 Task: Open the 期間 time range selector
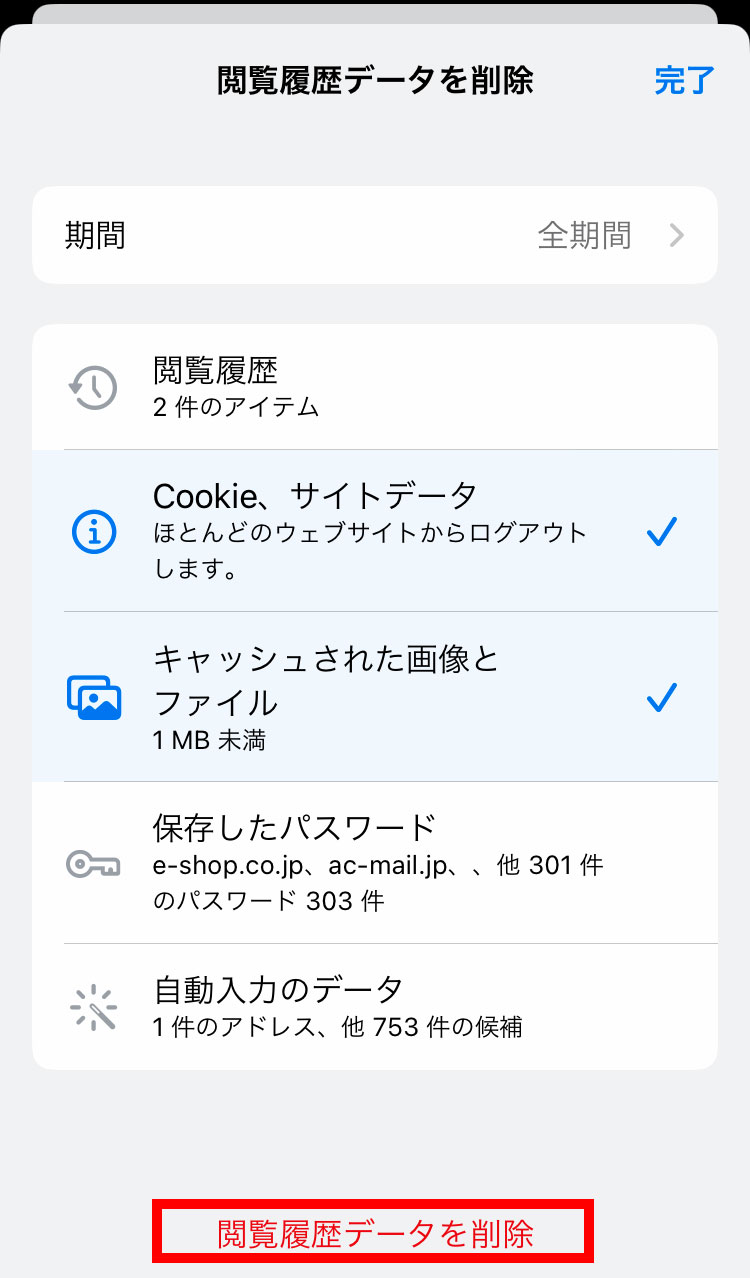[x=375, y=236]
